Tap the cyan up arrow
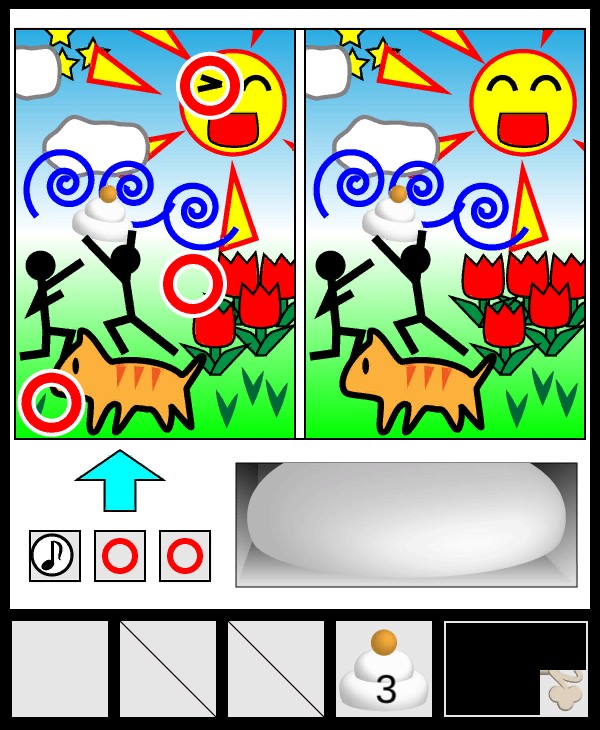Viewport: 600px width, 730px height. [119, 482]
